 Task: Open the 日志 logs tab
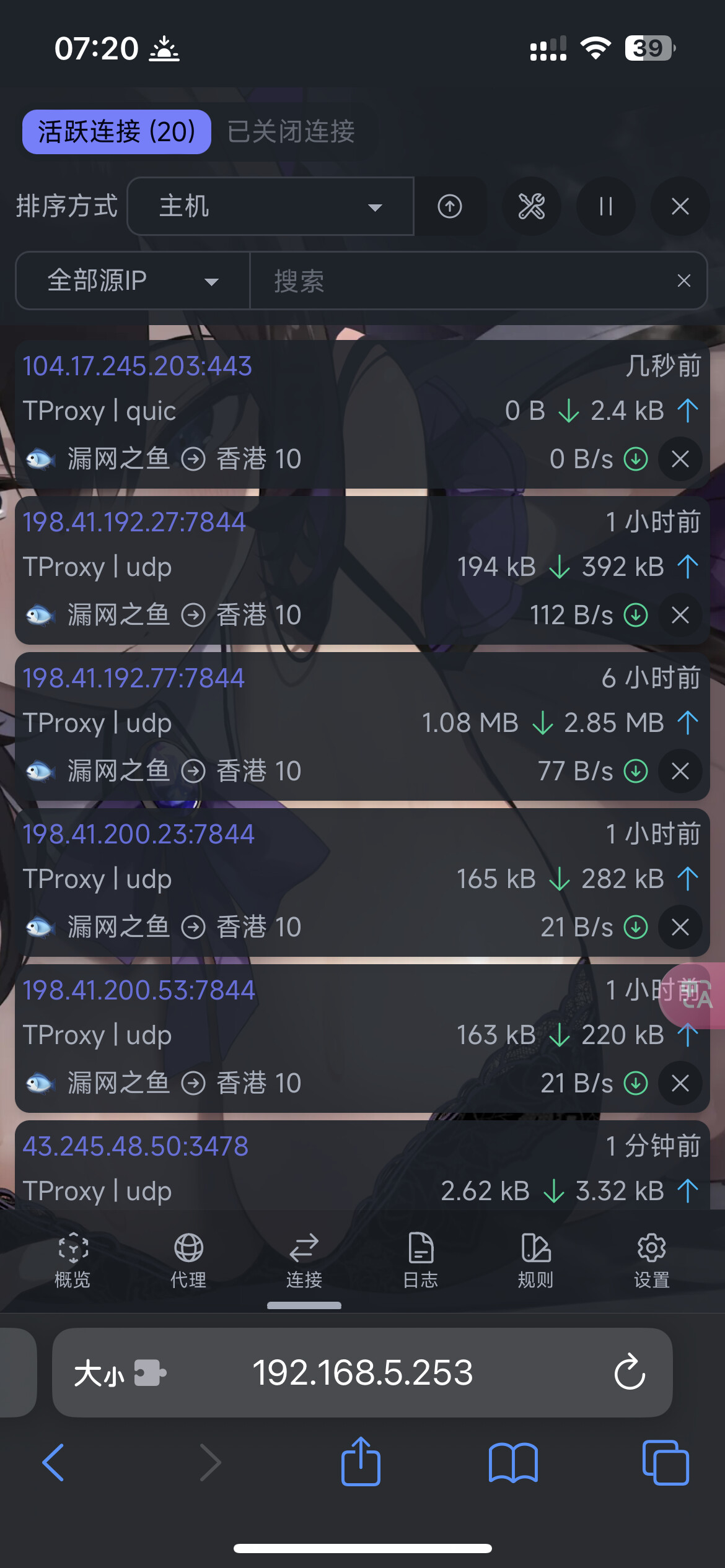[420, 1261]
